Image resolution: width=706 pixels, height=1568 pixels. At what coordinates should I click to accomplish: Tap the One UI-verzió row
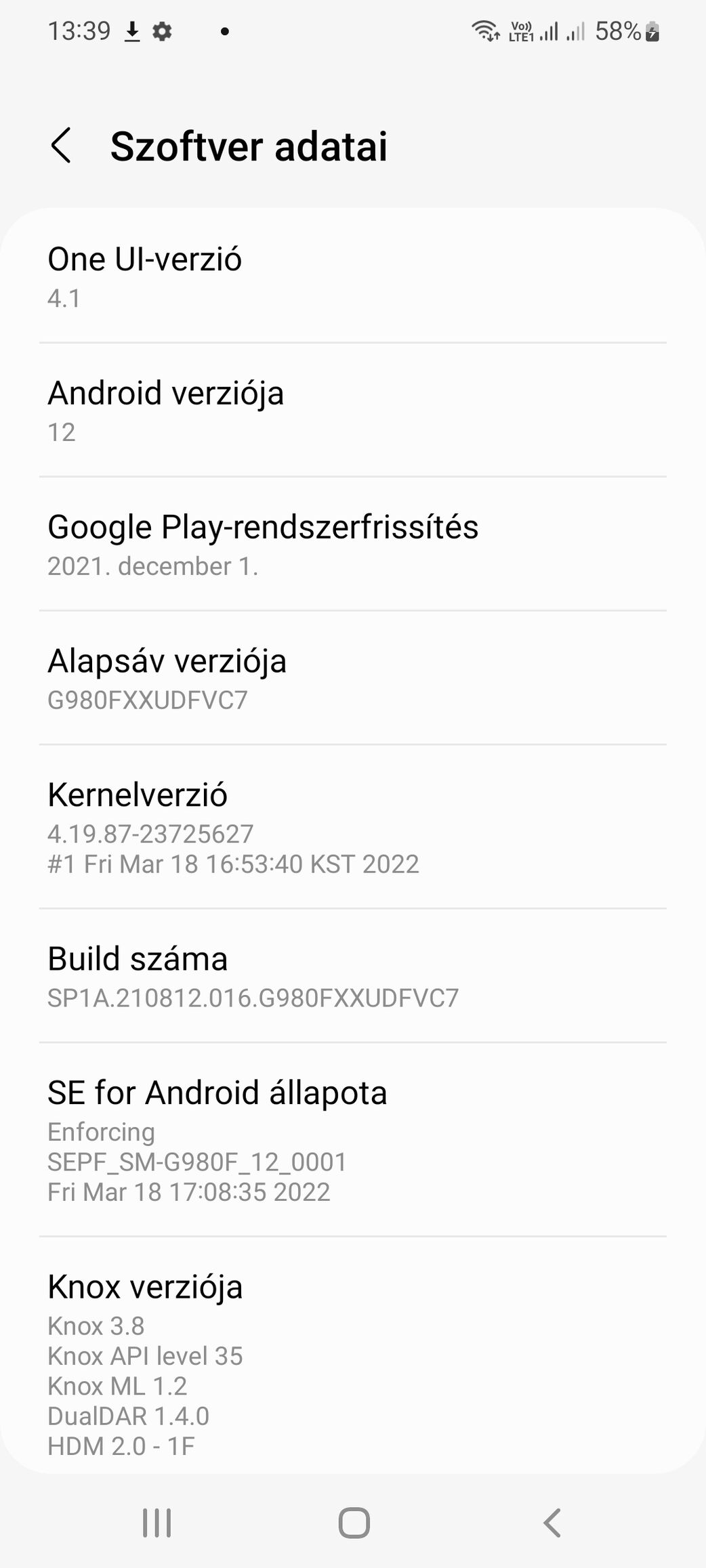click(353, 276)
